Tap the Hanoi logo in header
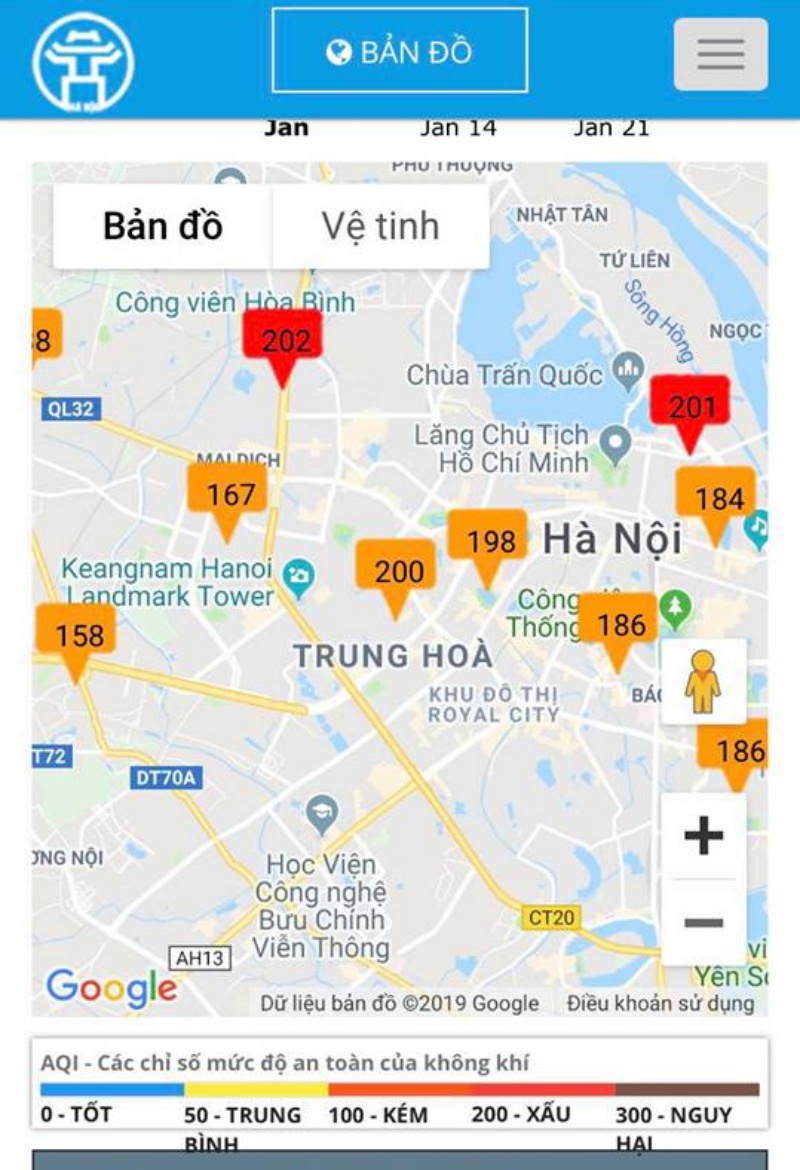Viewport: 800px width, 1170px height. pos(83,60)
